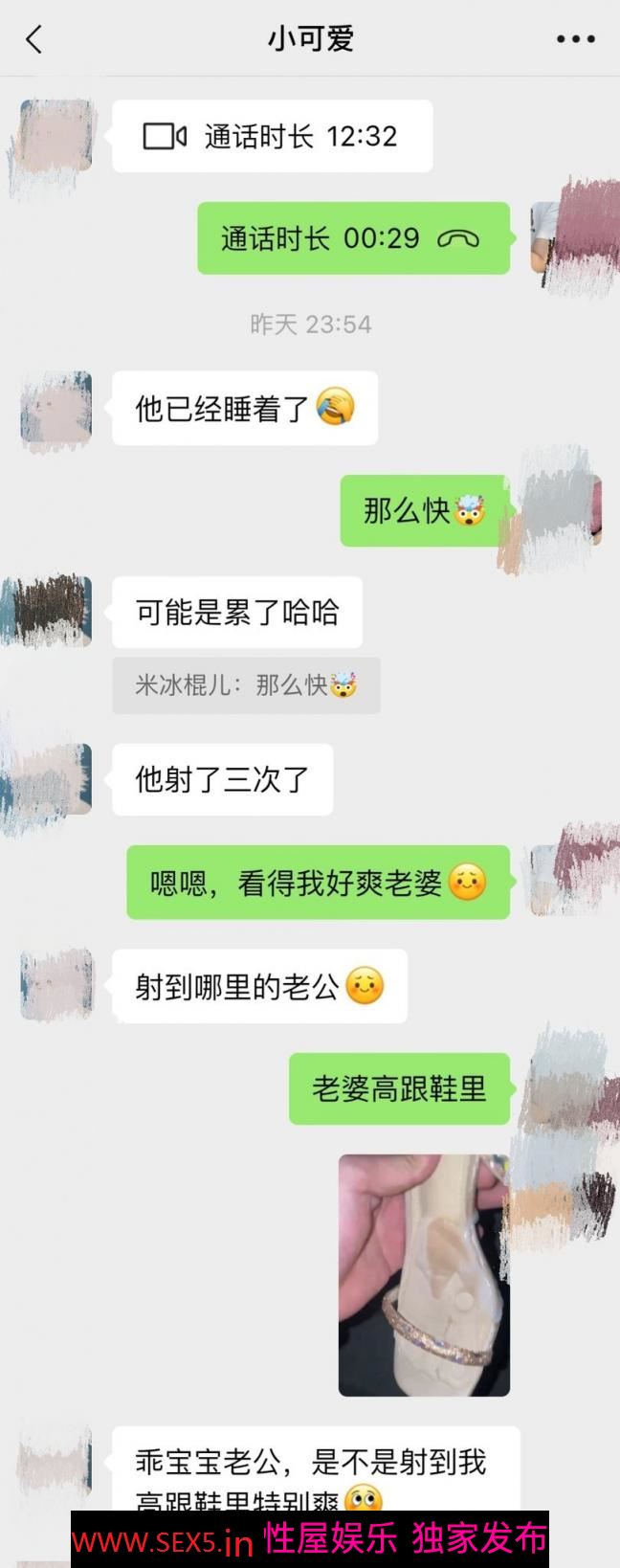
Task: Go back from the 小可爱 chat
Action: tap(34, 39)
